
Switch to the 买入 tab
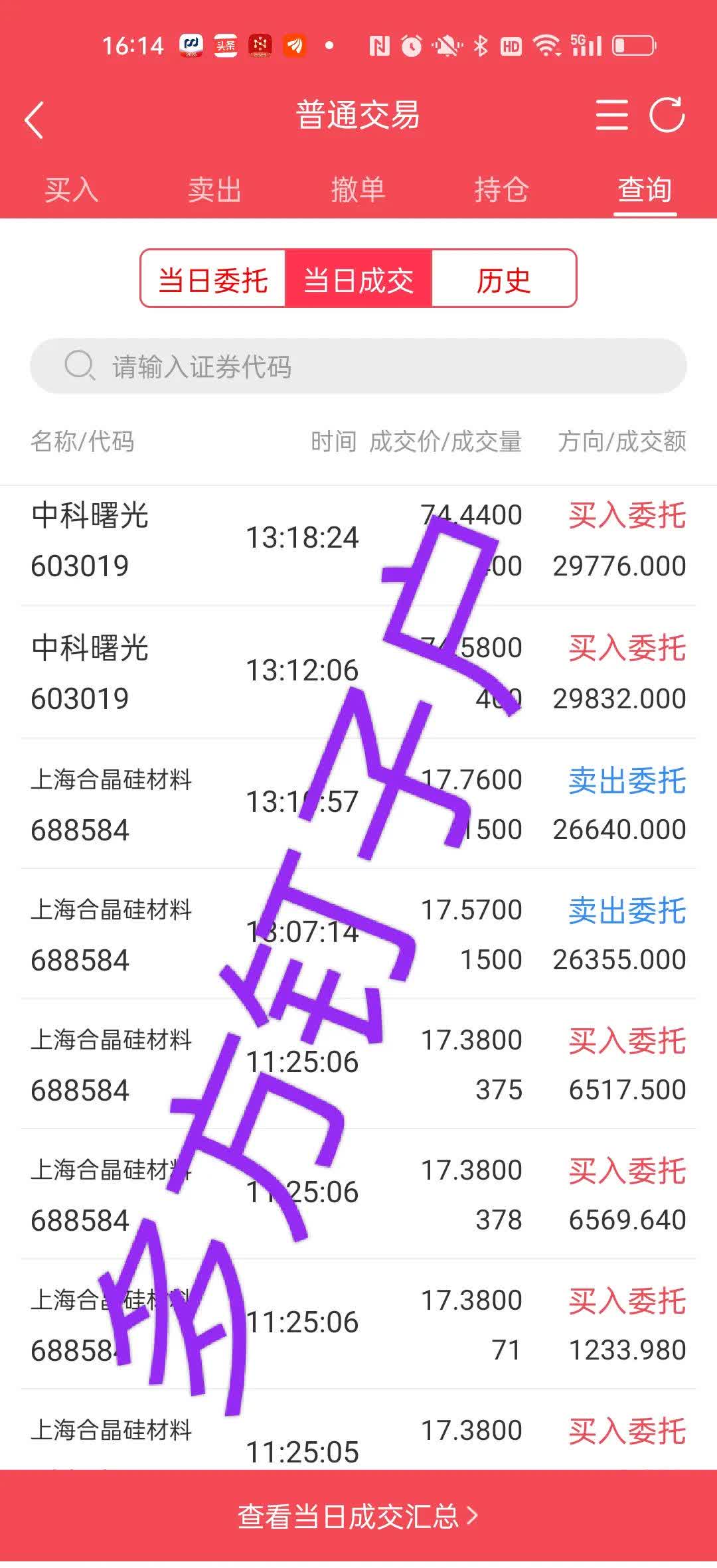coord(70,190)
